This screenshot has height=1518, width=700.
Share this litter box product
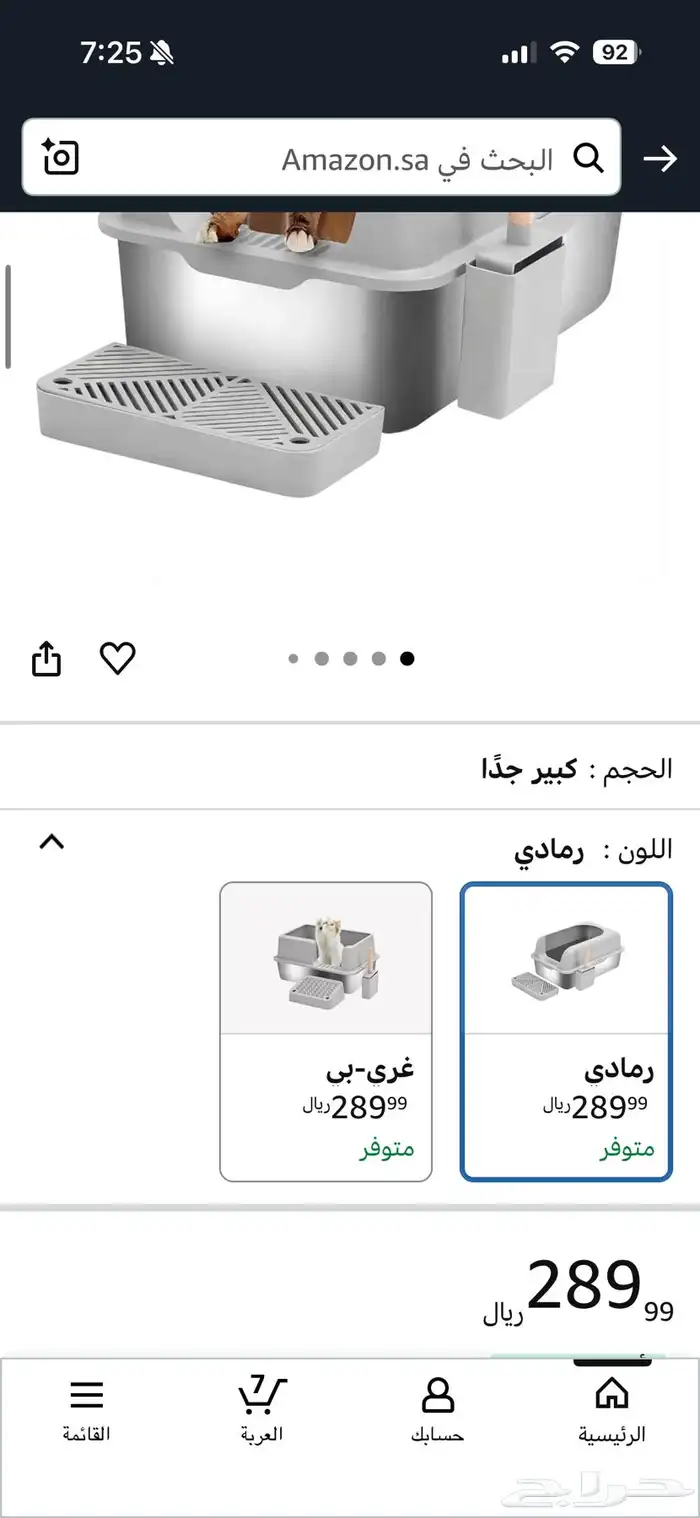click(x=47, y=659)
